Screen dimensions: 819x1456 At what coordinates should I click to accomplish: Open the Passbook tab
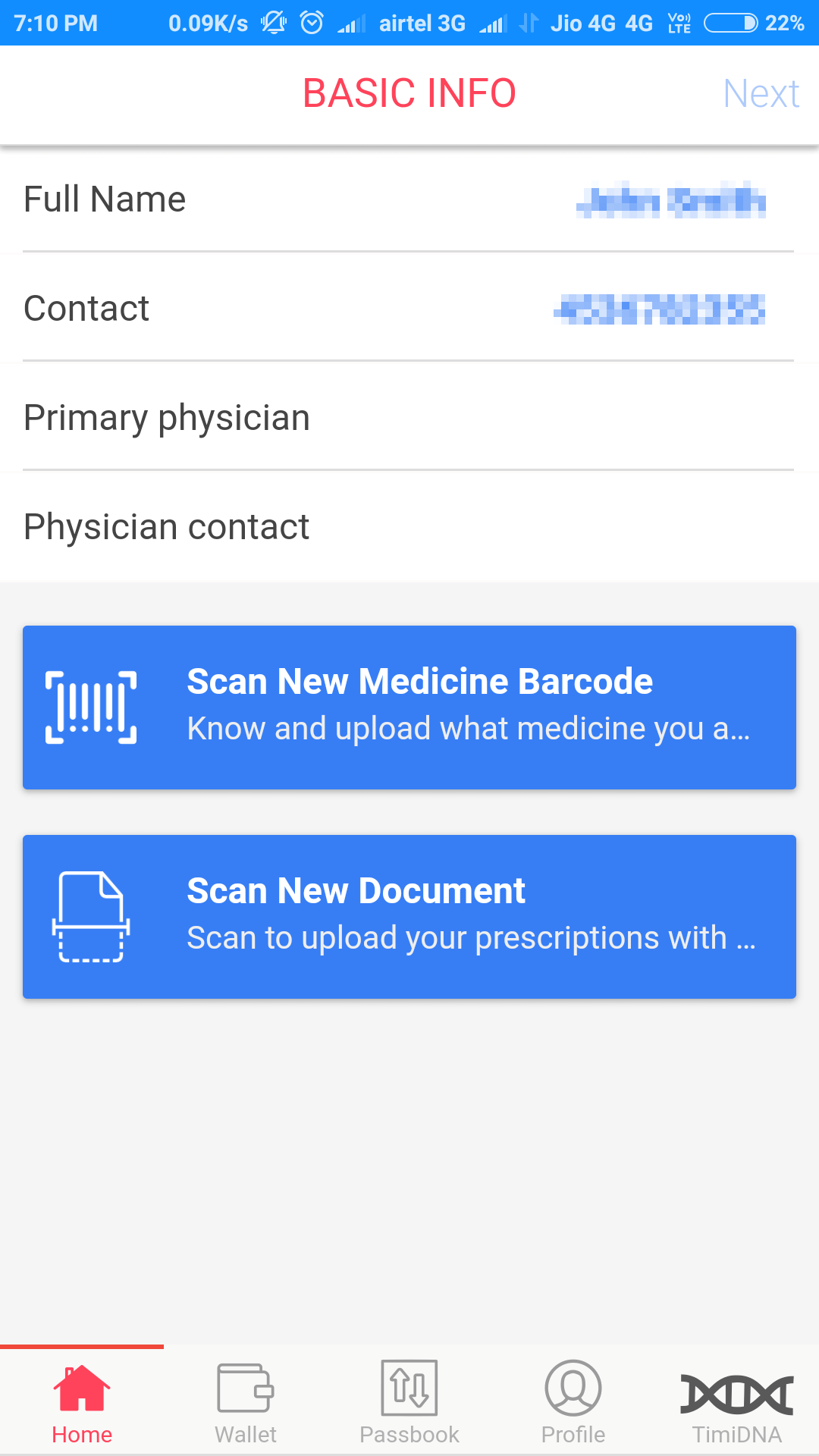409,1402
